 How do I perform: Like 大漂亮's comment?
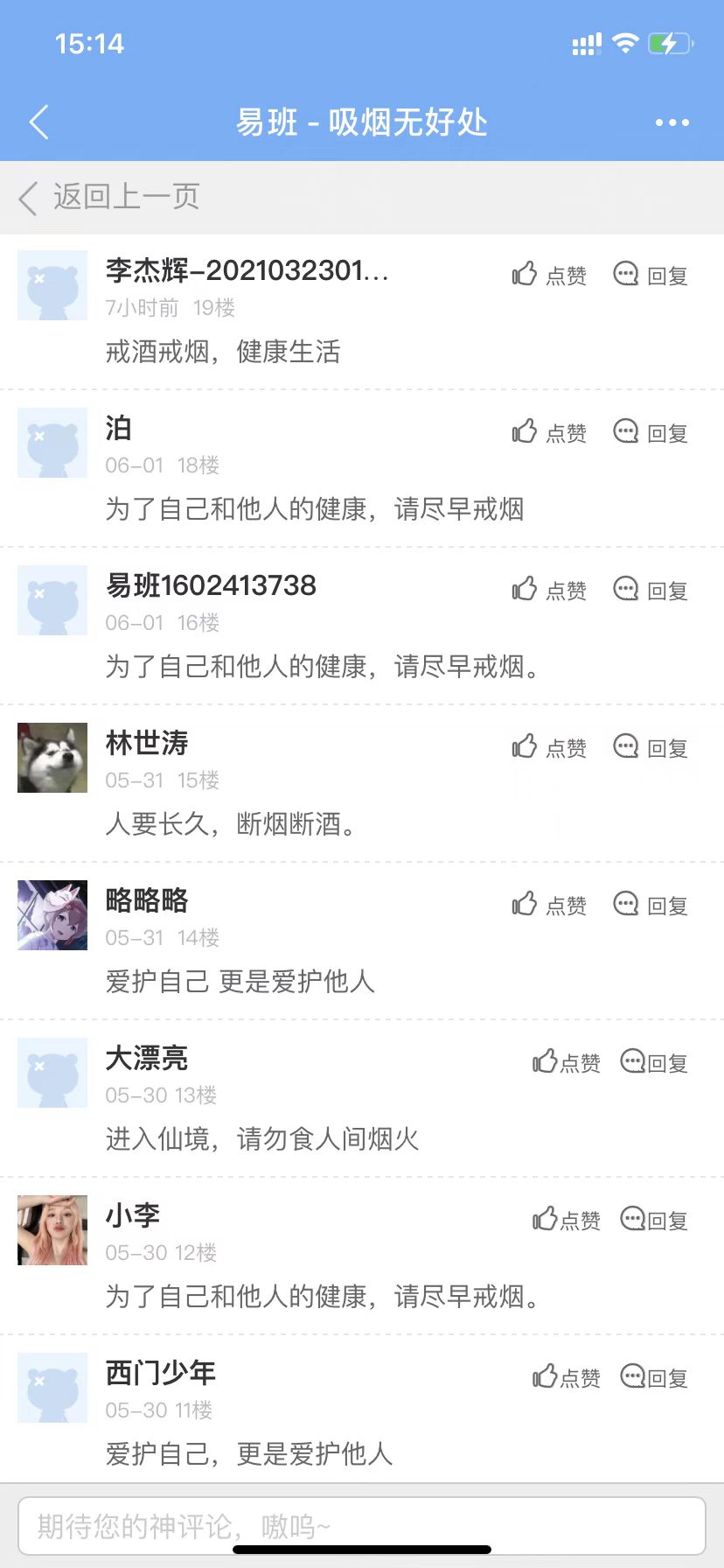point(566,1063)
